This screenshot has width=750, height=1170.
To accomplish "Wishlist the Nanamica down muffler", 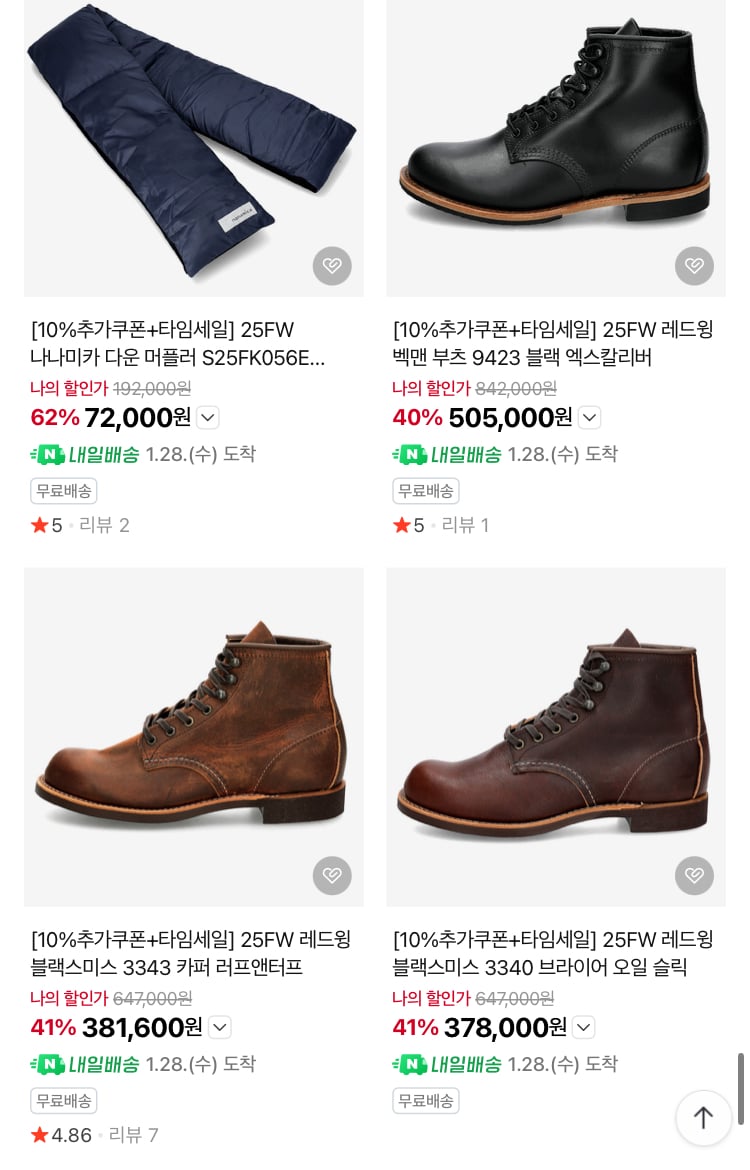I will tap(332, 266).
